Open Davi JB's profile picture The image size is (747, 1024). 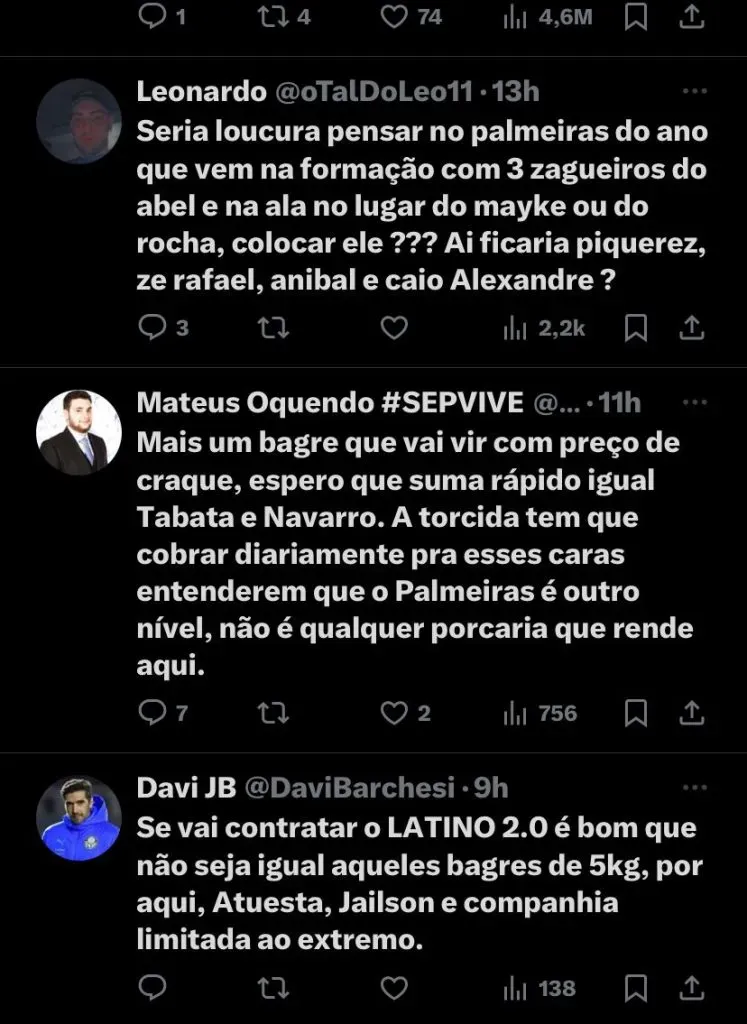tap(78, 818)
